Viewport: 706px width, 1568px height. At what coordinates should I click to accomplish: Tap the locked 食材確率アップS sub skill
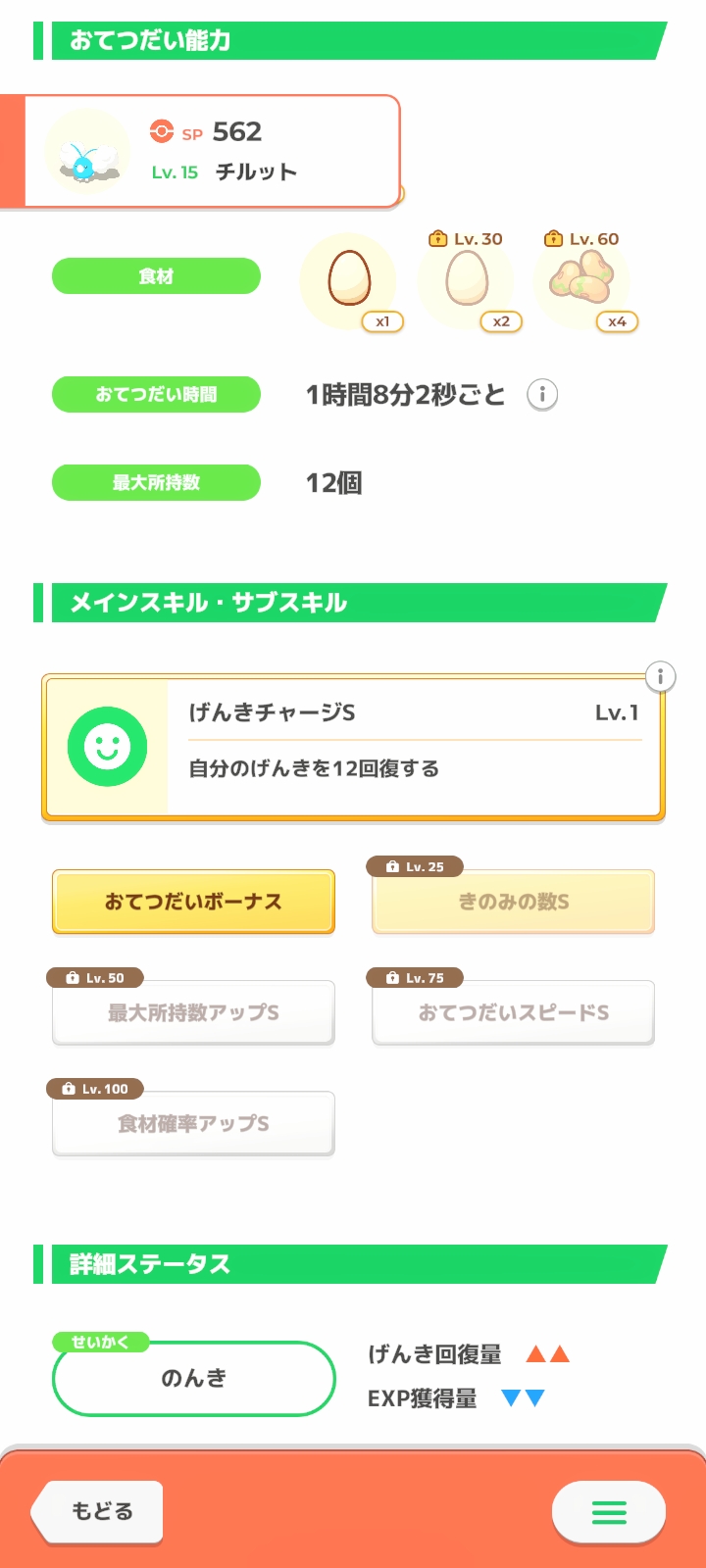point(193,1123)
